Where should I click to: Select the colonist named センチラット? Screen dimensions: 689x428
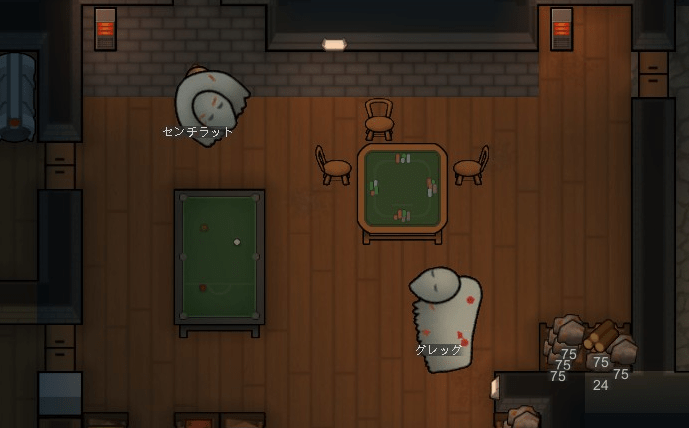(x=207, y=103)
